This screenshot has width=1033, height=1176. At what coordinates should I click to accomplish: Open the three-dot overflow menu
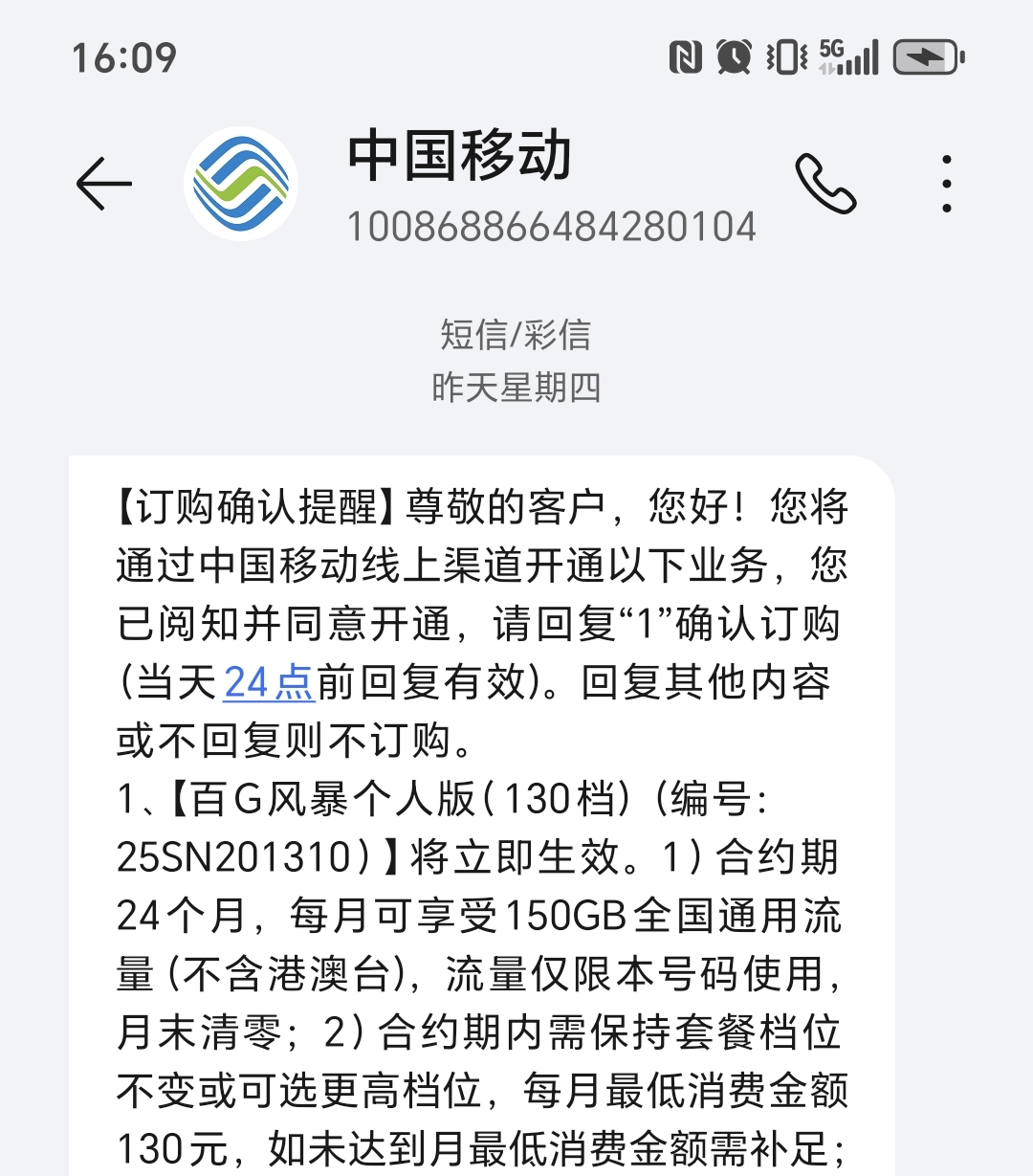click(x=946, y=183)
